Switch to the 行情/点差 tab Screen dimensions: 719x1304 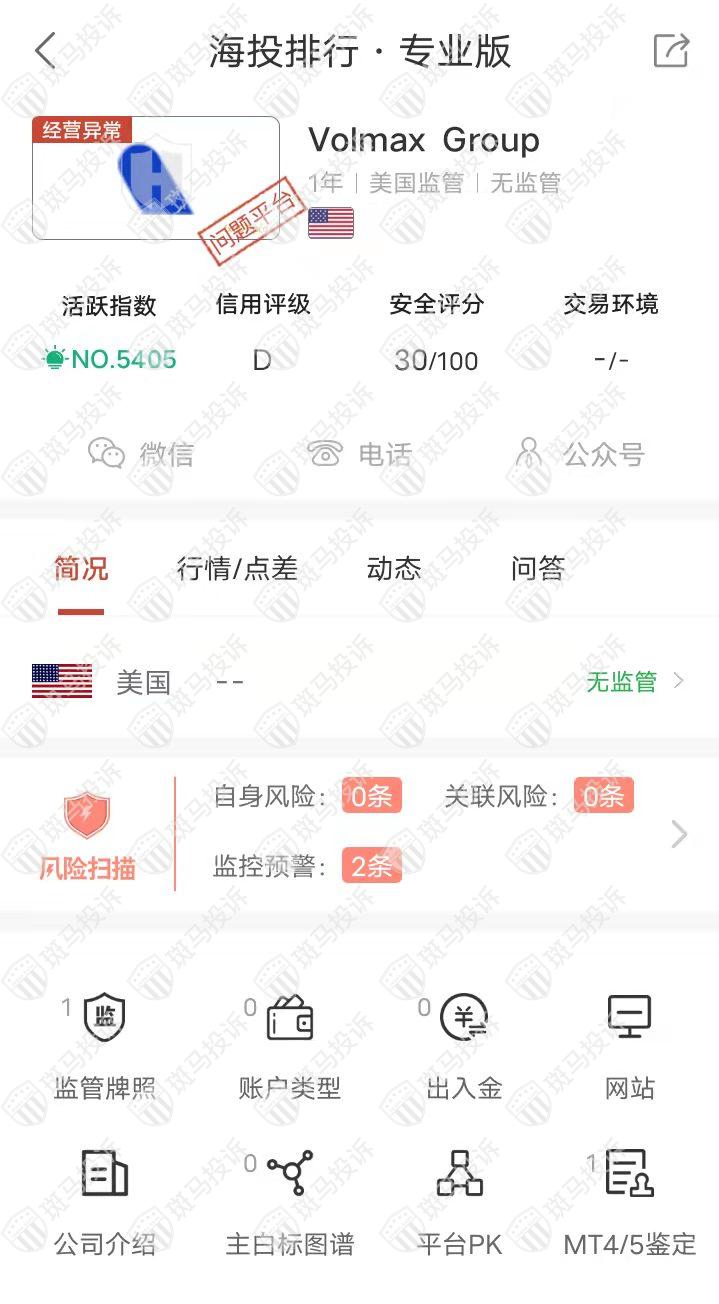tap(237, 569)
